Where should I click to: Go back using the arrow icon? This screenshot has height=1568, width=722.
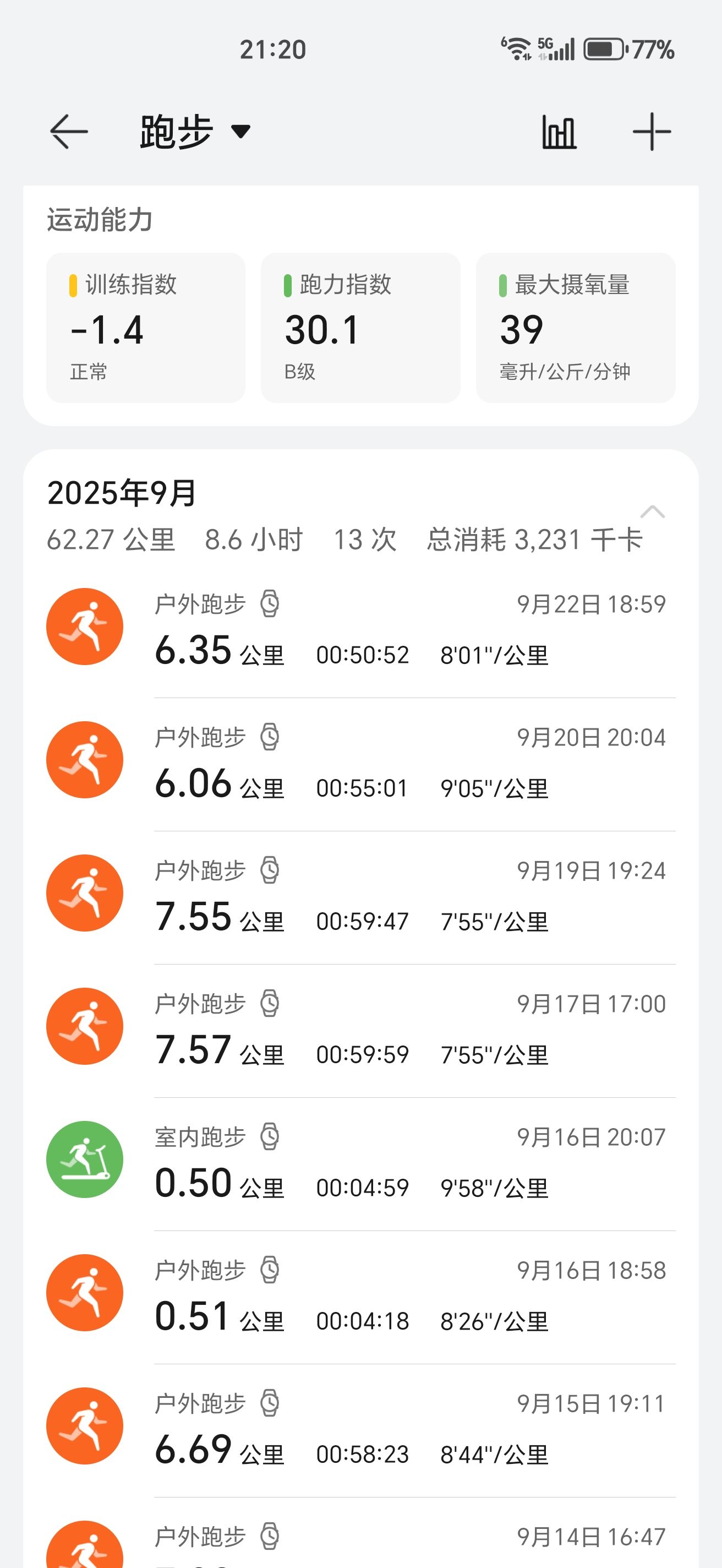(x=69, y=132)
